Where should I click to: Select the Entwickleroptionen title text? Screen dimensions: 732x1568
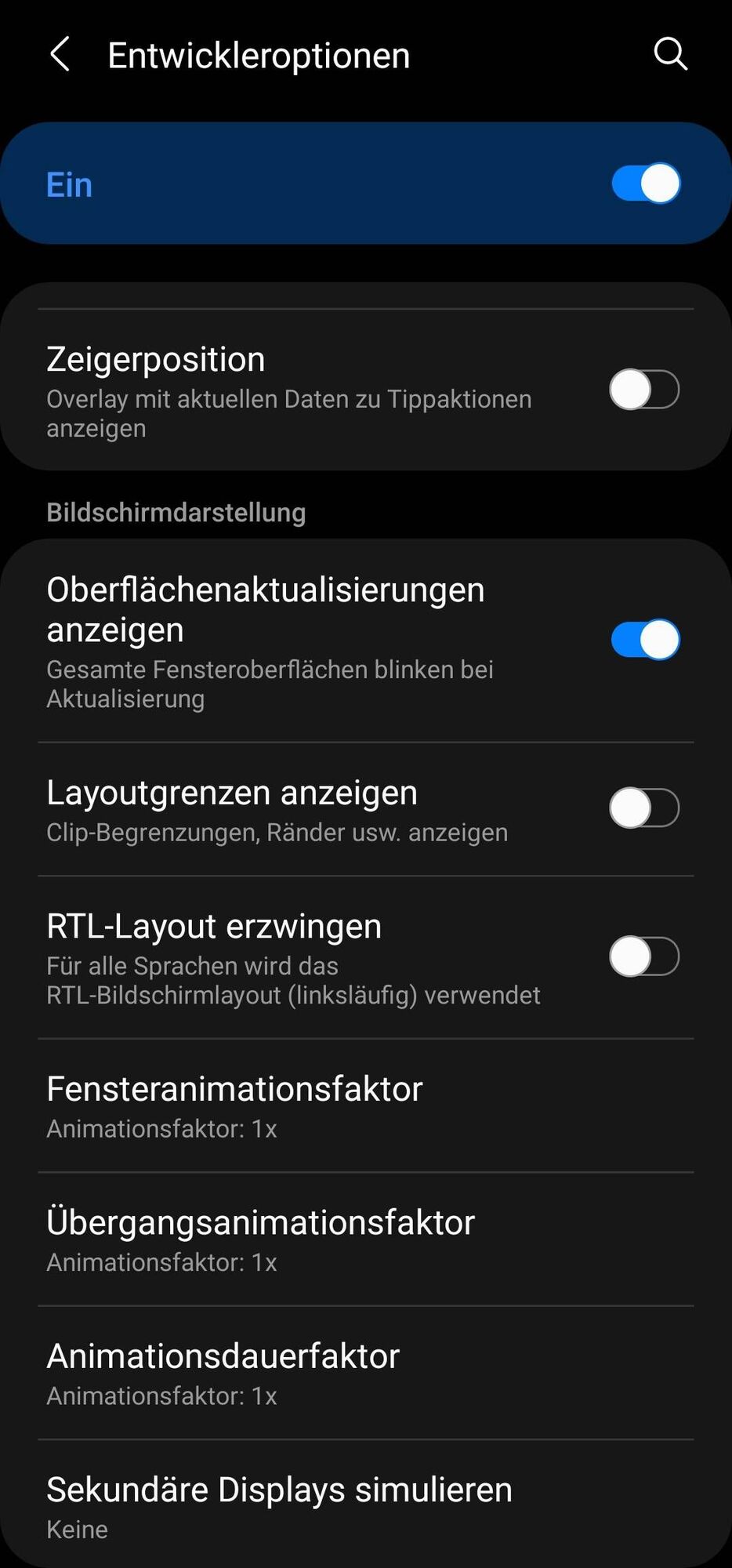pyautogui.click(x=259, y=54)
